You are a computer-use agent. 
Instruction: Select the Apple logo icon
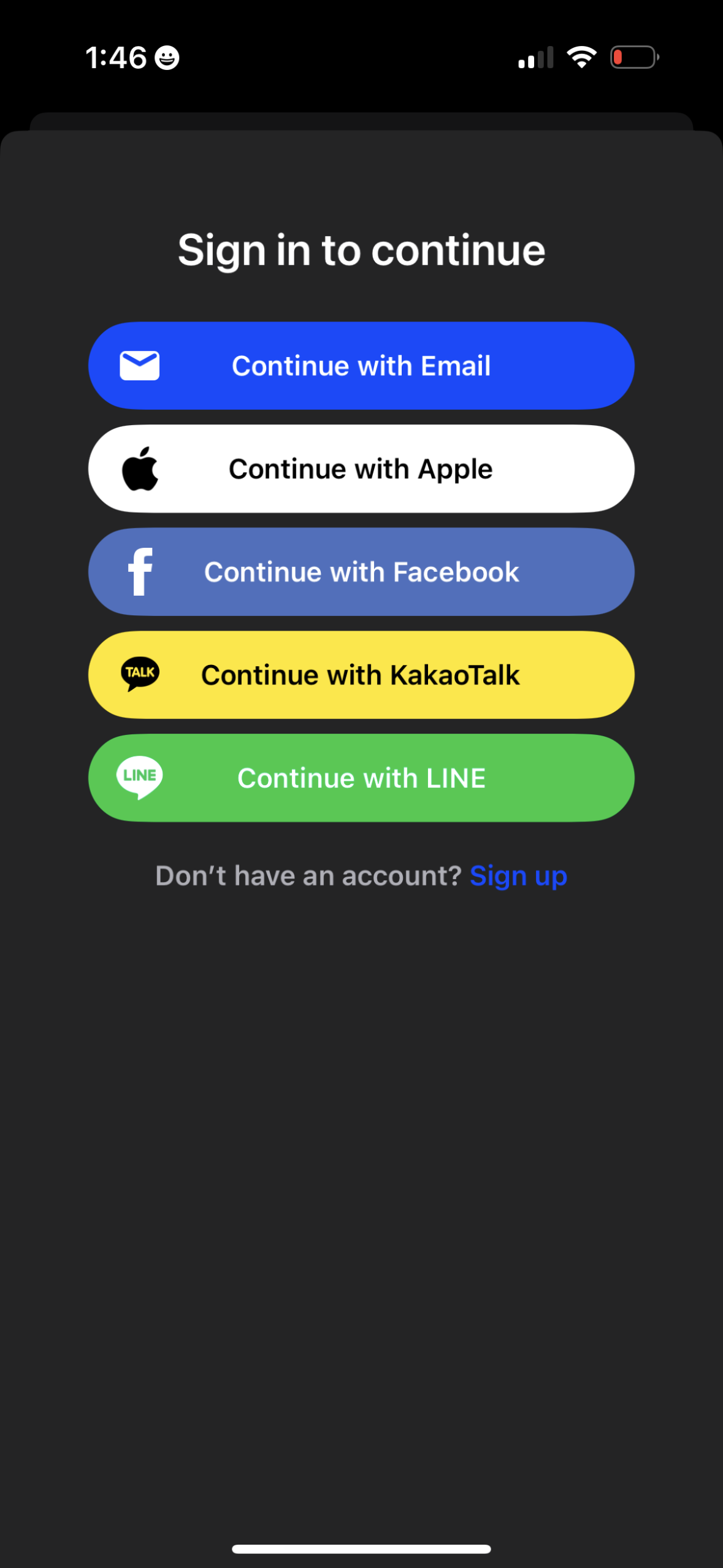point(141,468)
